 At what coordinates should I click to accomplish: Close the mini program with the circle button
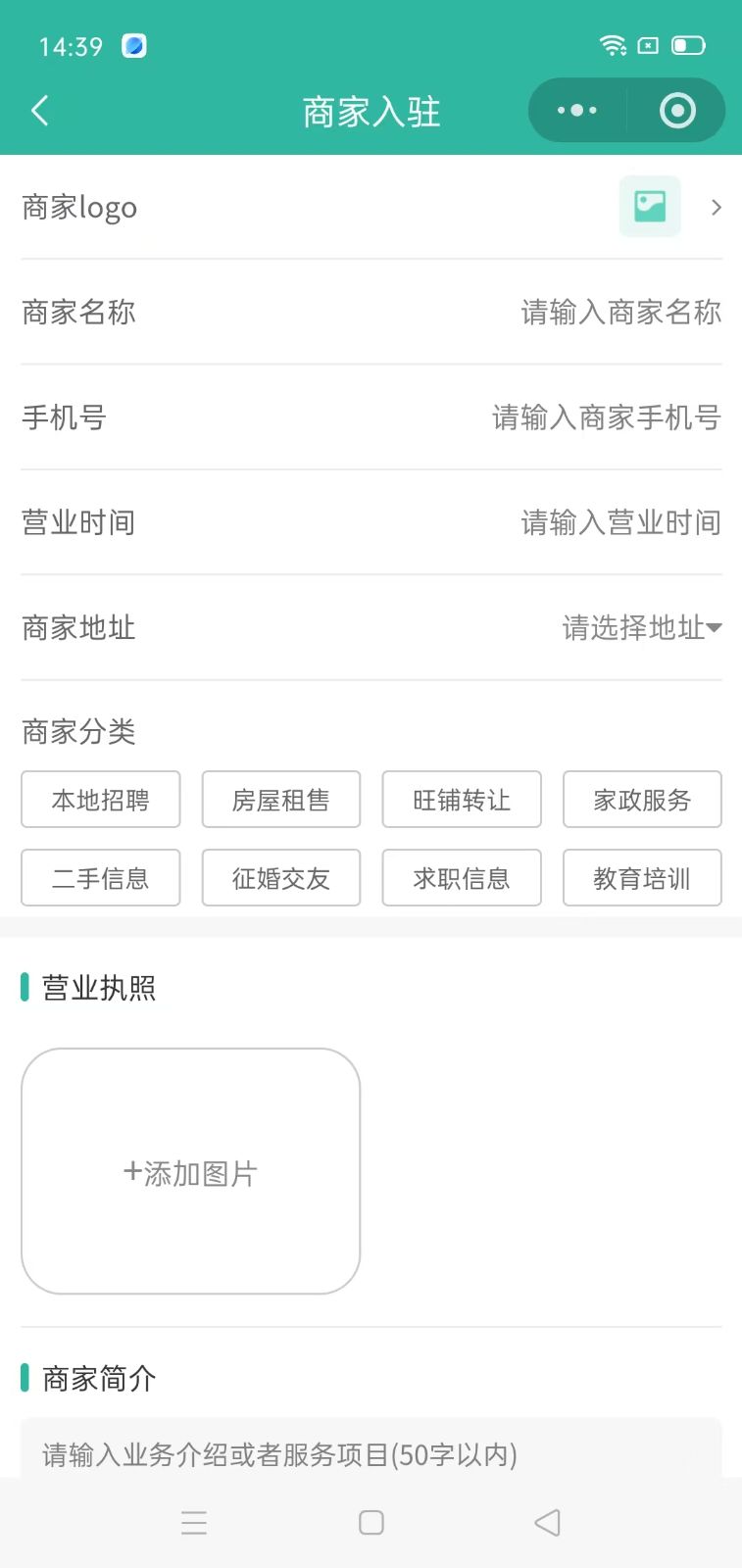click(x=677, y=111)
